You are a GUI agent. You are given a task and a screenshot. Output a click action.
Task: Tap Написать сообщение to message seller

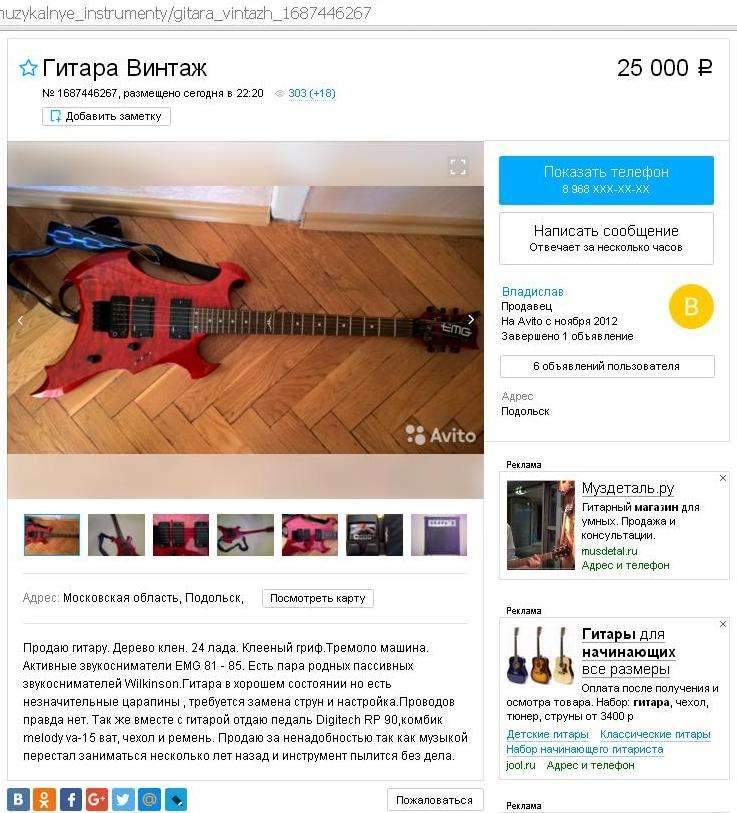point(606,238)
